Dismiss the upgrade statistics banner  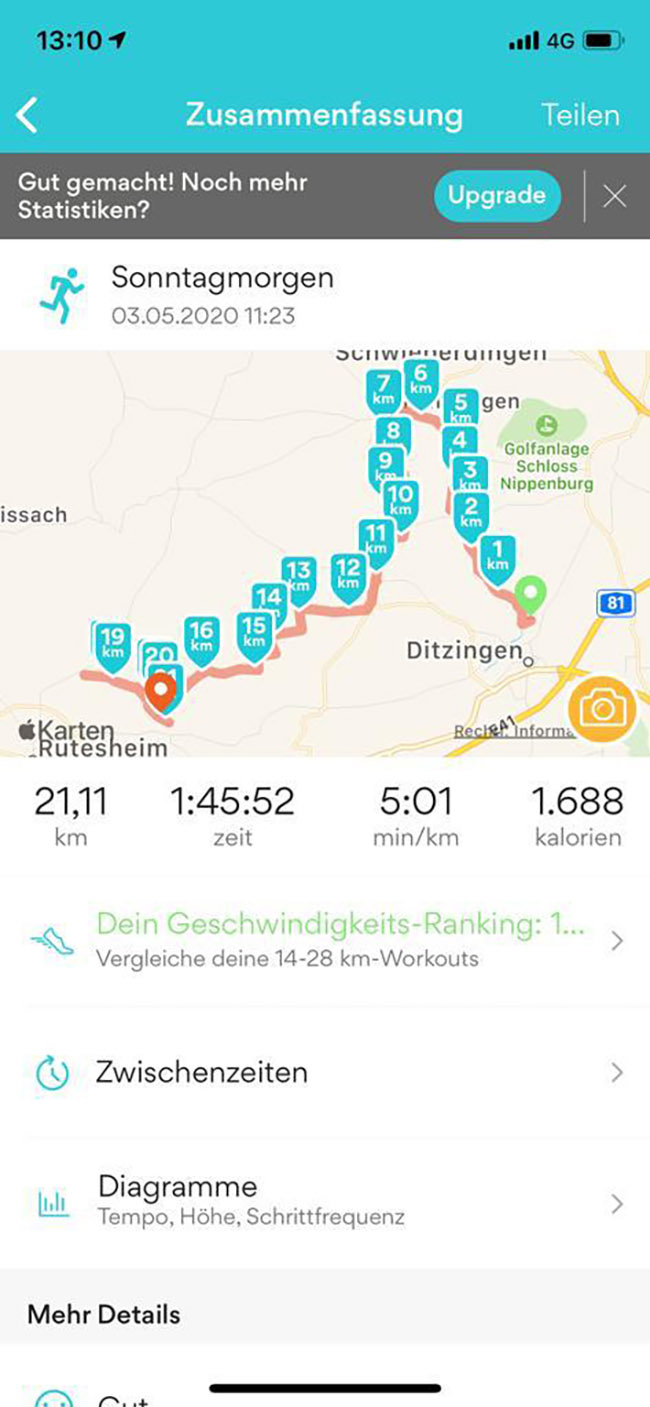click(614, 196)
